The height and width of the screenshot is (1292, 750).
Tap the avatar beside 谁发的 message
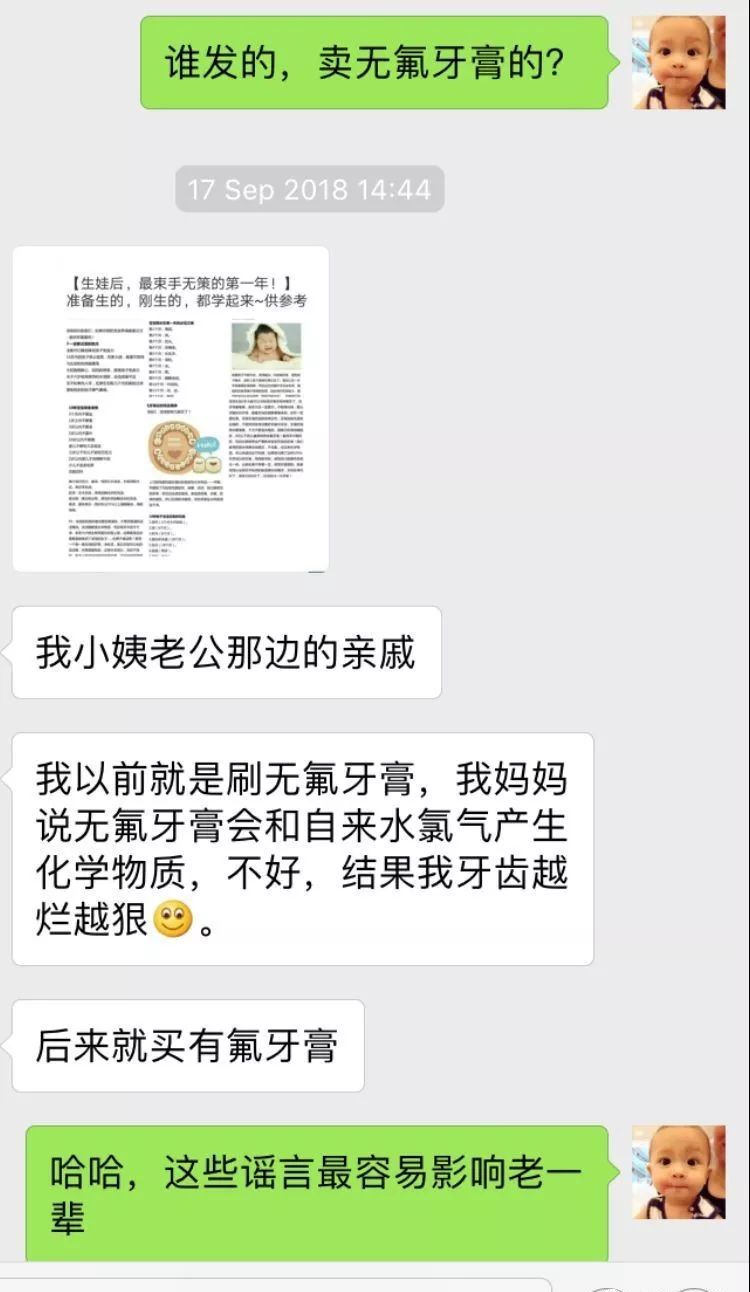point(678,62)
